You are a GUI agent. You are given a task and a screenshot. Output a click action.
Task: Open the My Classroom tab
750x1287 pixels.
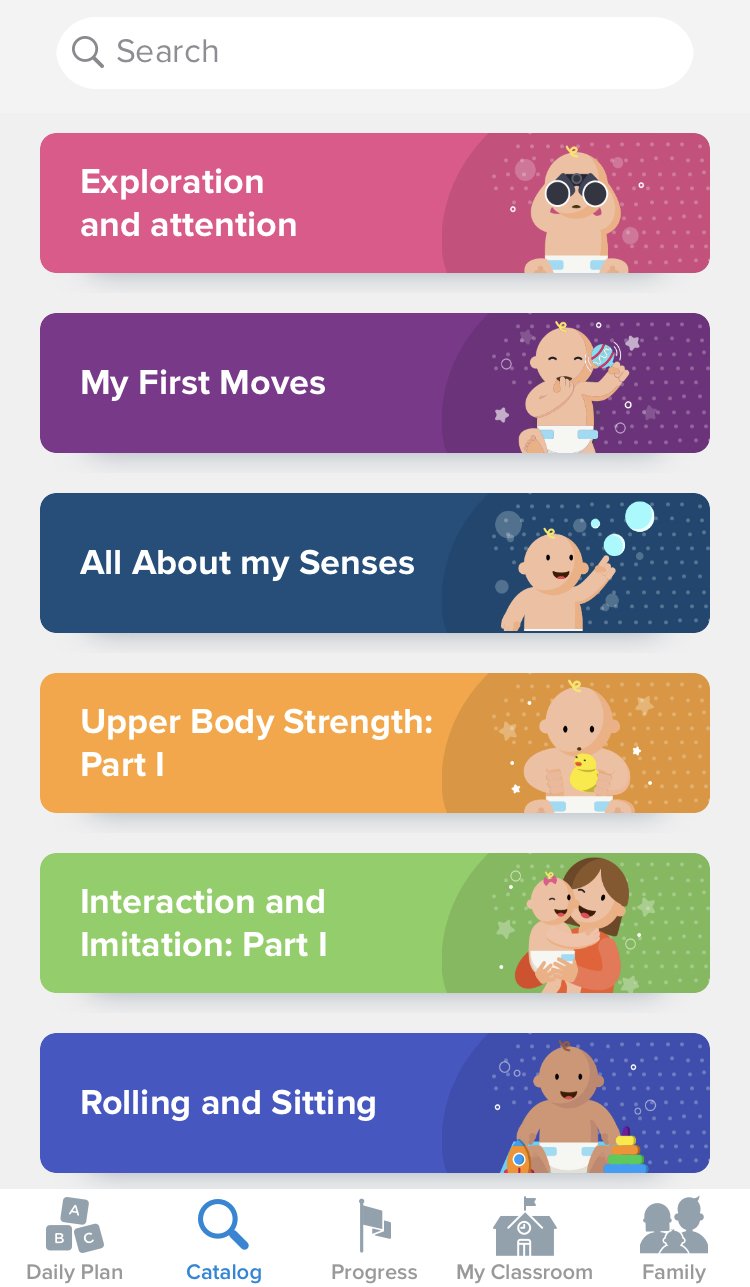pyautogui.click(x=524, y=1240)
